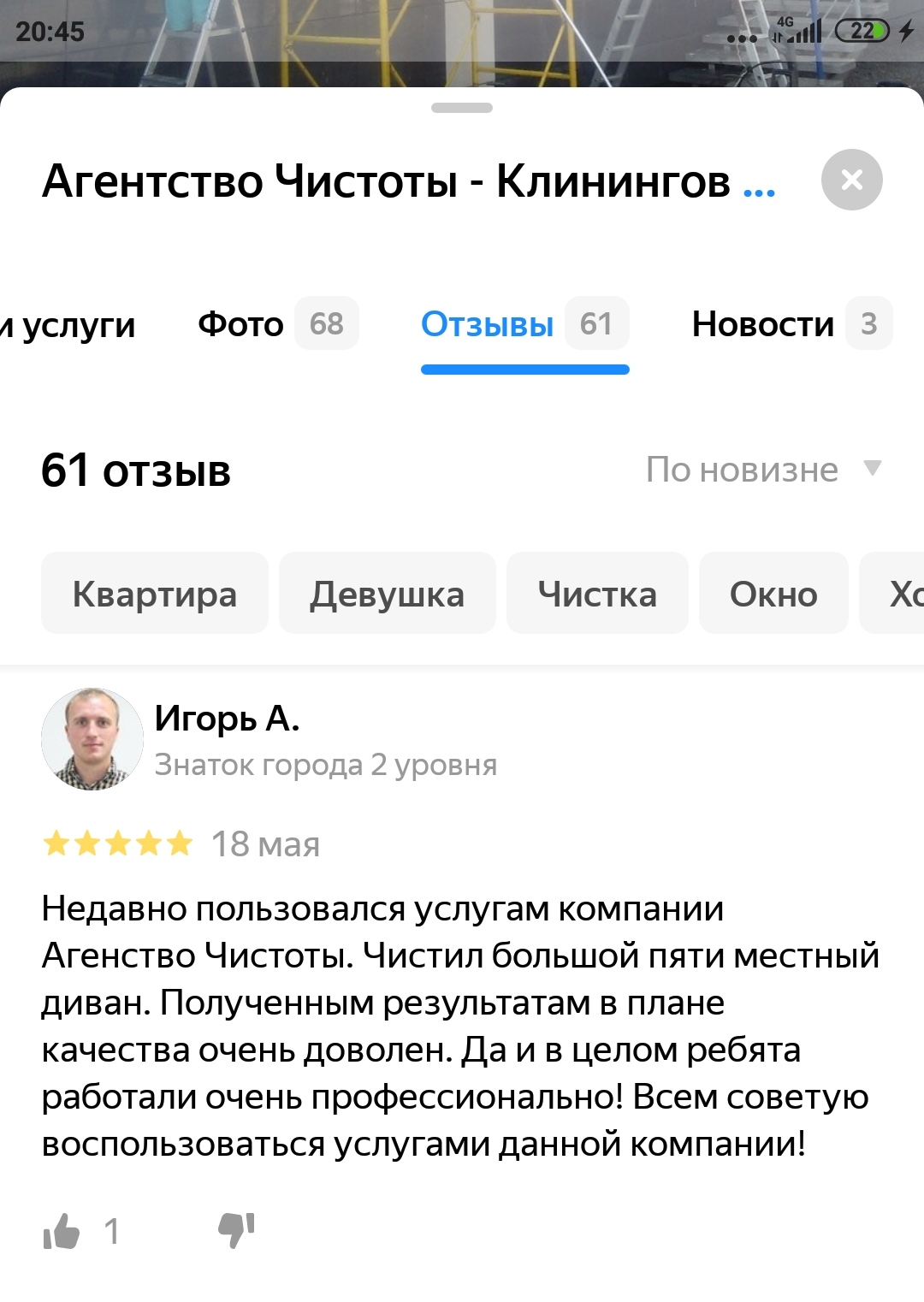924x1302 pixels.
Task: Close the Агентство Чистоты company card
Action: tap(851, 180)
